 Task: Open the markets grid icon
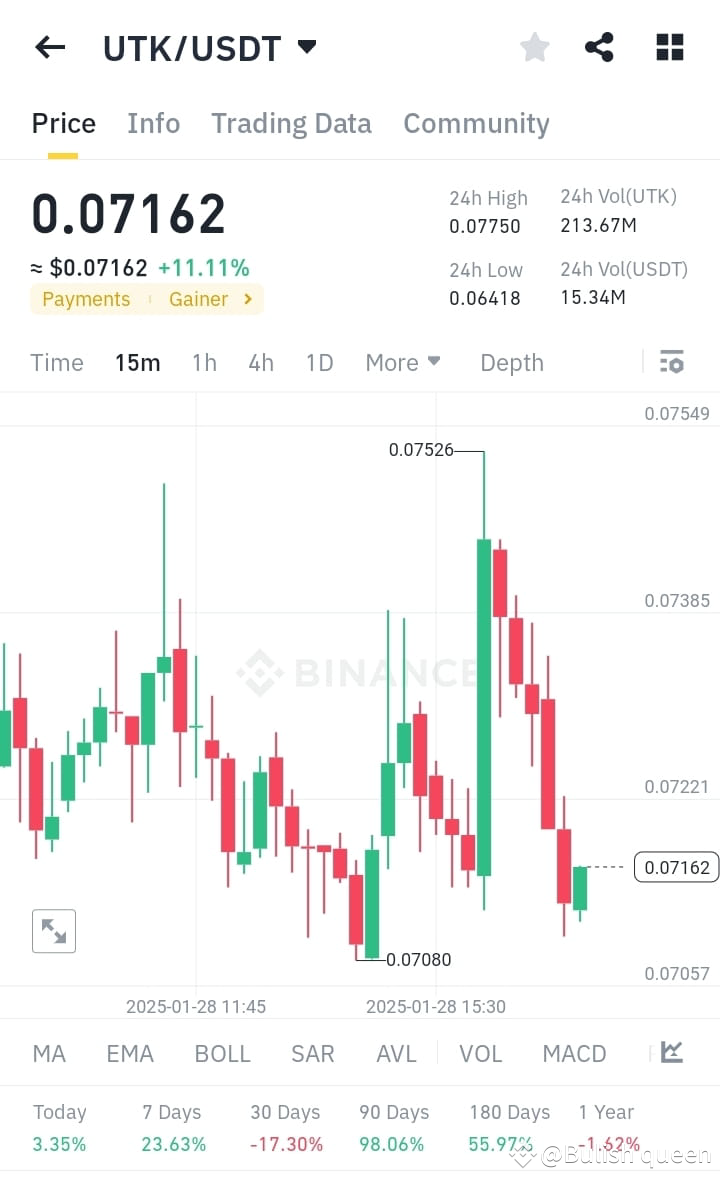668,47
